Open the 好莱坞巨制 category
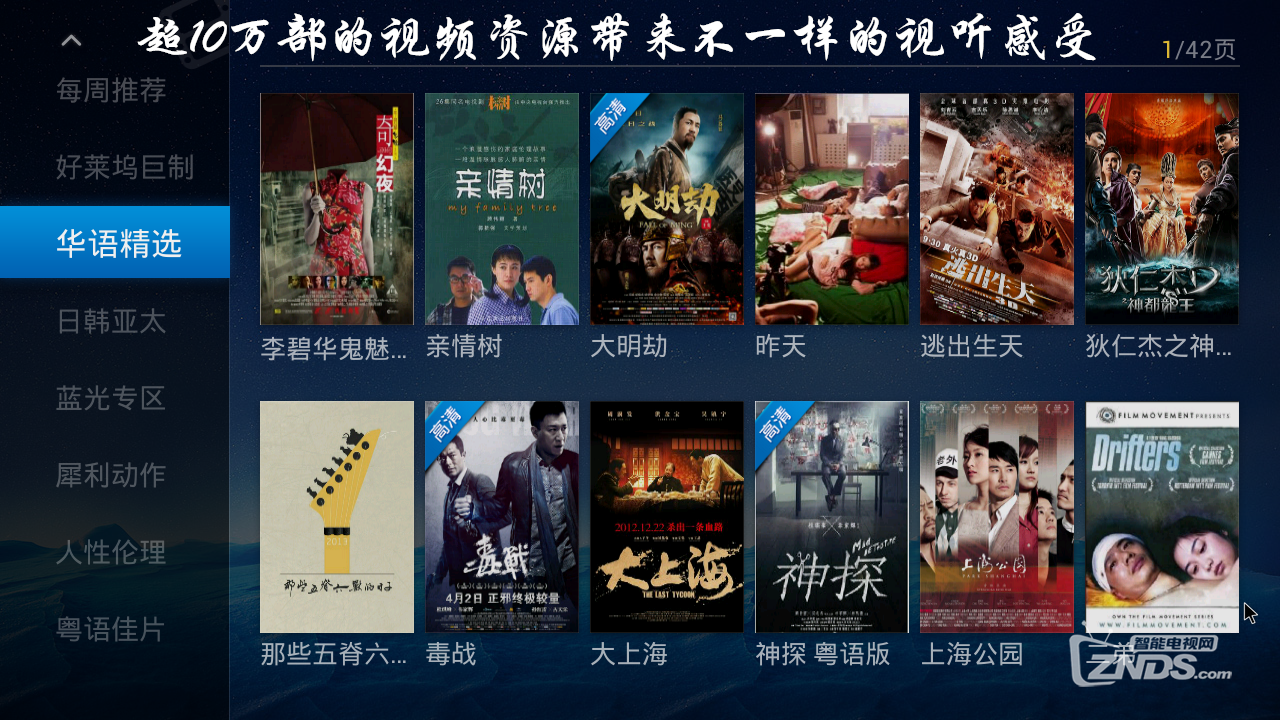This screenshot has height=720, width=1280. (x=125, y=167)
